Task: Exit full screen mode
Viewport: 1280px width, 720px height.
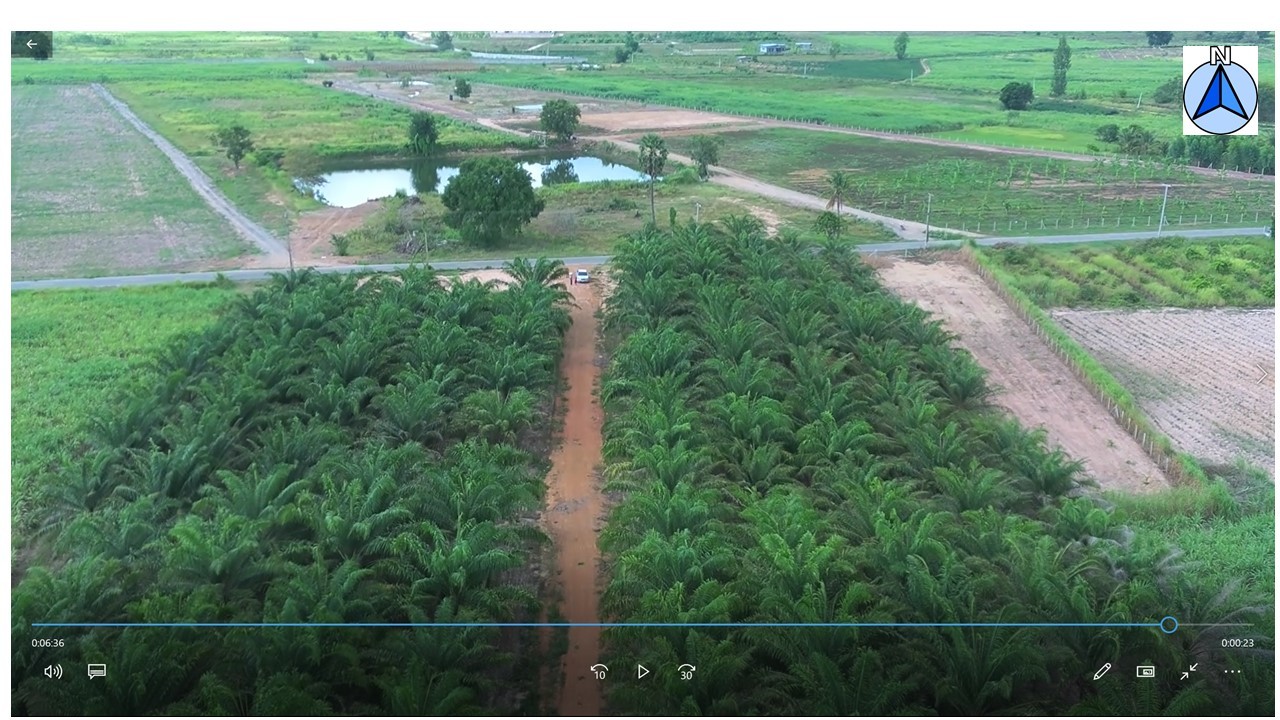Action: 1189,672
